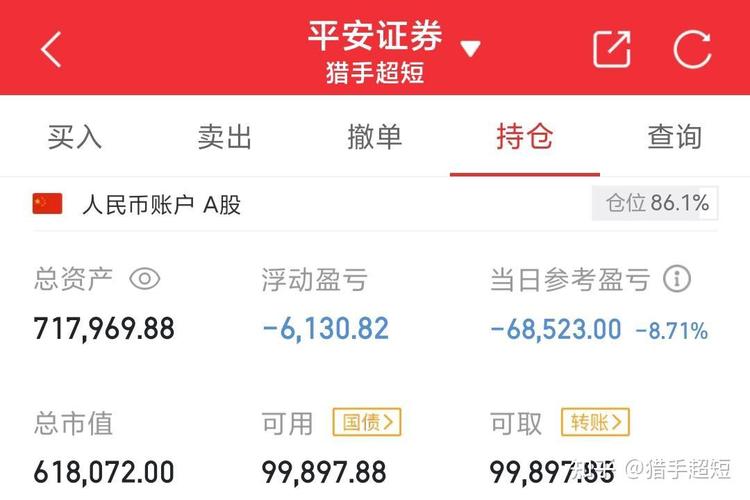
Task: Switch to the 卖出 tab
Action: 225,137
